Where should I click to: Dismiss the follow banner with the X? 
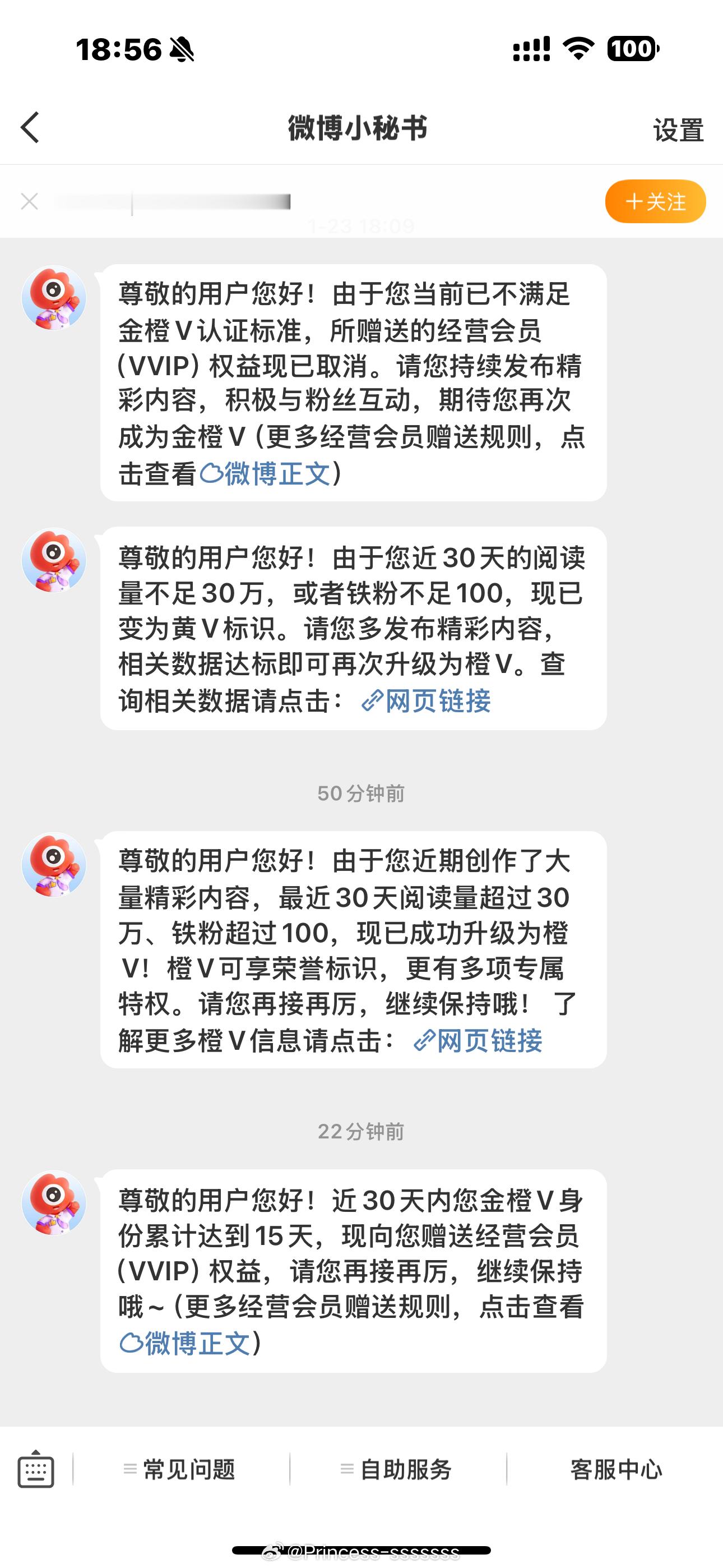[29, 201]
